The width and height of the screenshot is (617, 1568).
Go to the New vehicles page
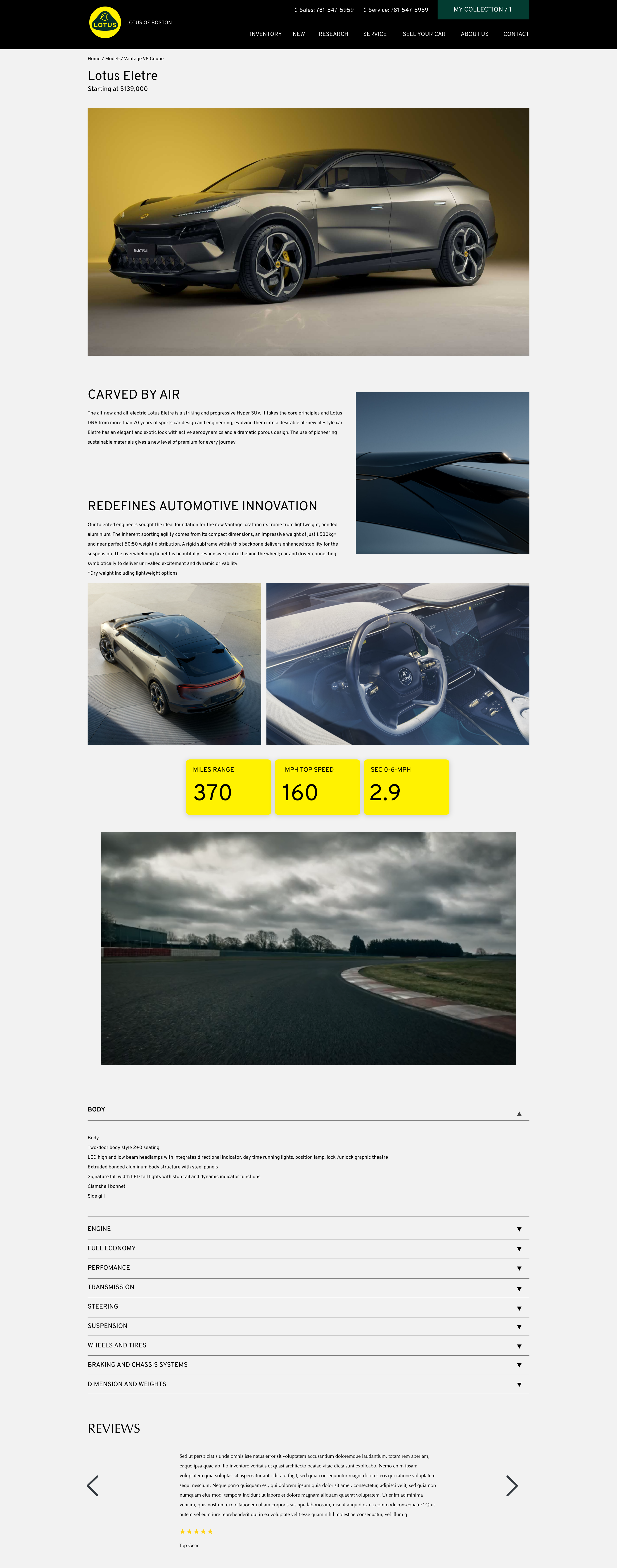299,34
